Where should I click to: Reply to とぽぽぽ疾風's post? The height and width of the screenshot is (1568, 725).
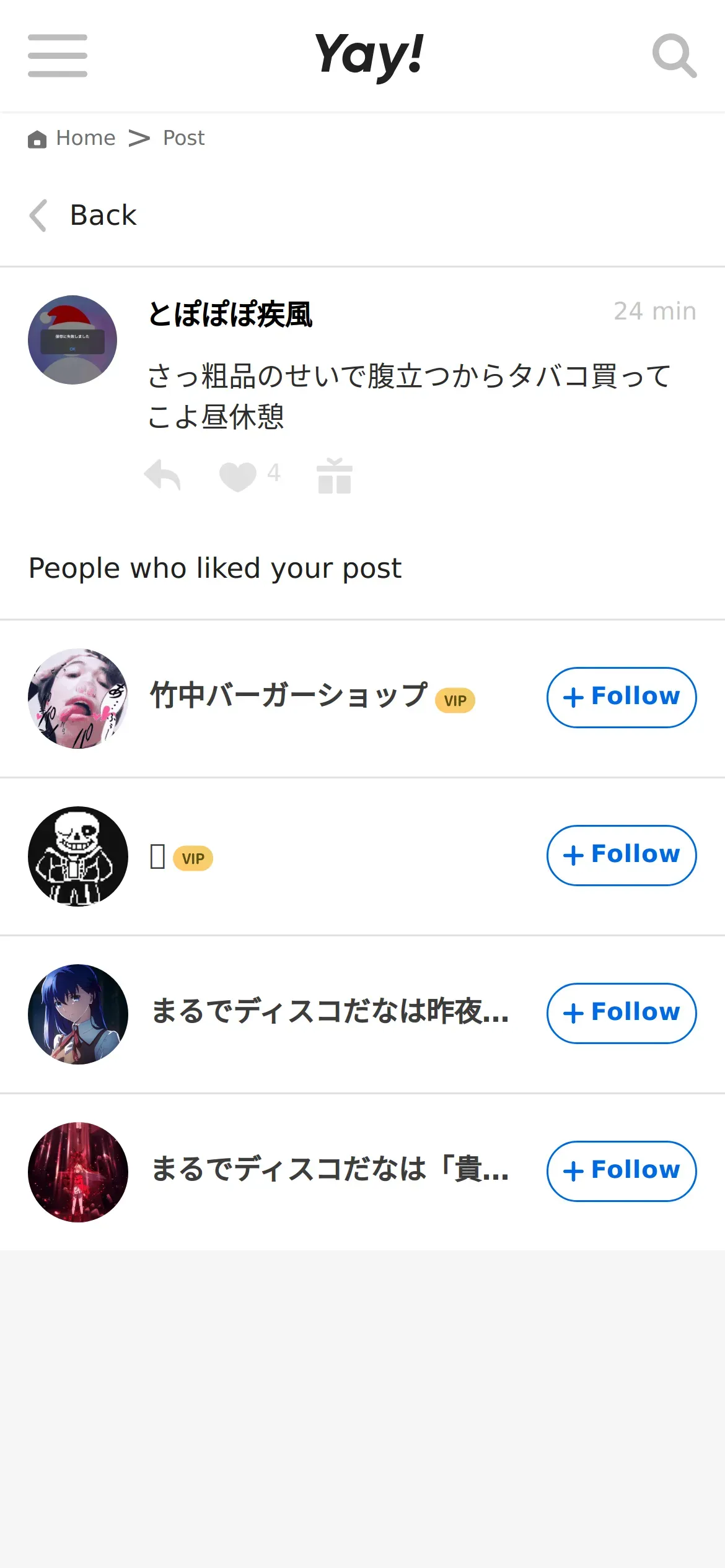[x=162, y=476]
